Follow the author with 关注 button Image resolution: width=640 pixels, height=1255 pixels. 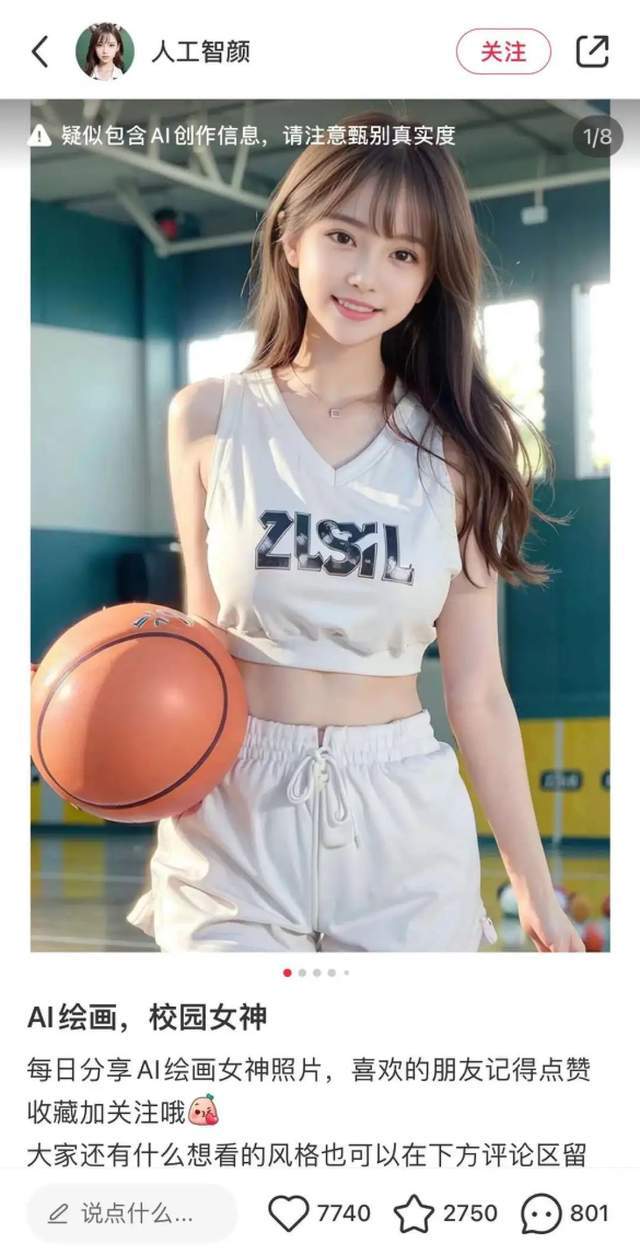[x=503, y=51]
